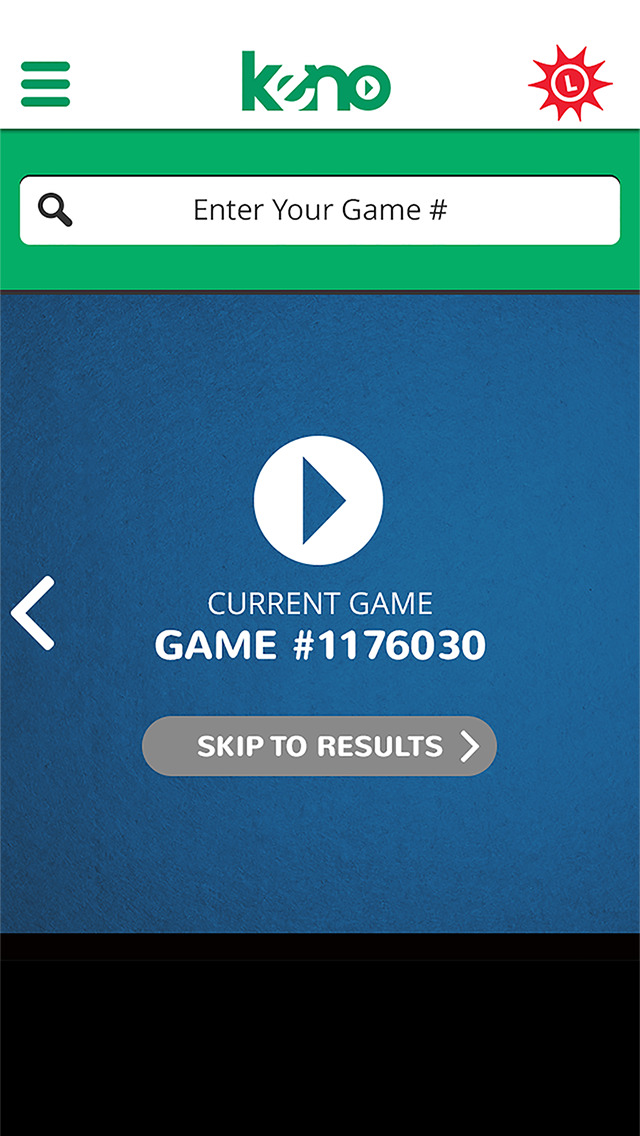
Task: Play the current game draw
Action: click(318, 499)
